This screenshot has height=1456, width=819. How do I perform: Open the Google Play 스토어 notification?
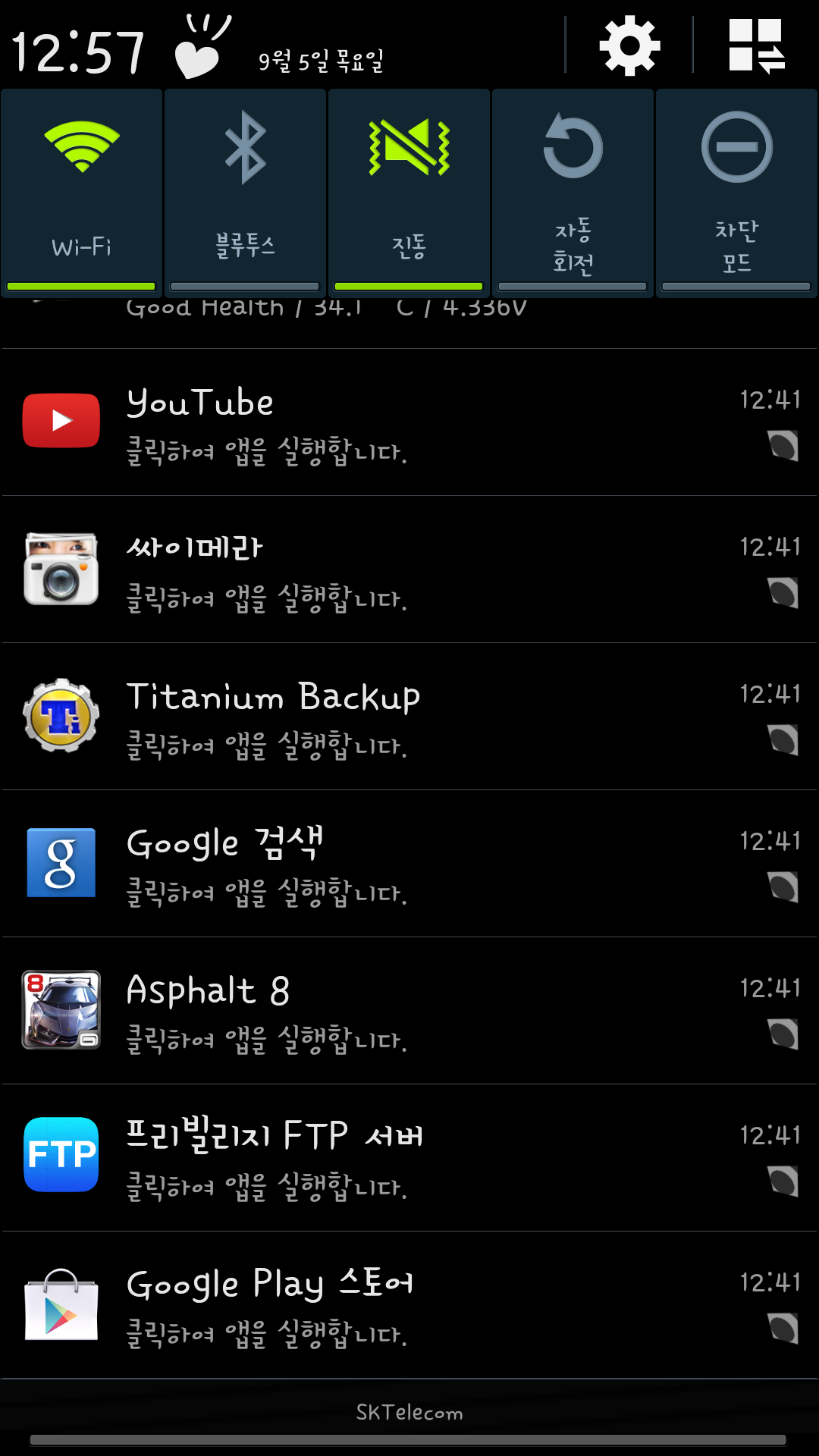pyautogui.click(x=409, y=1305)
